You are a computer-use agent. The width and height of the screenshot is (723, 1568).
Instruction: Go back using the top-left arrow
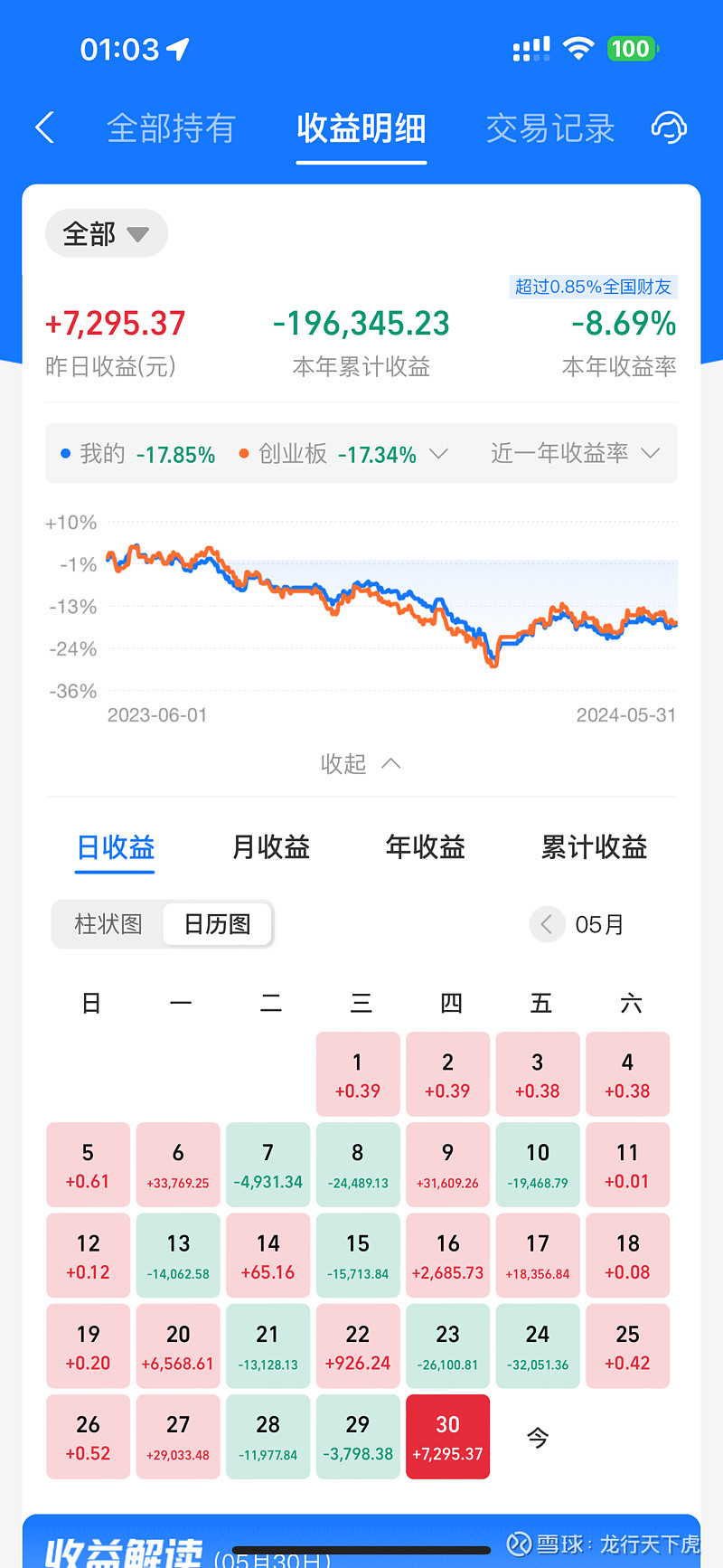(45, 128)
